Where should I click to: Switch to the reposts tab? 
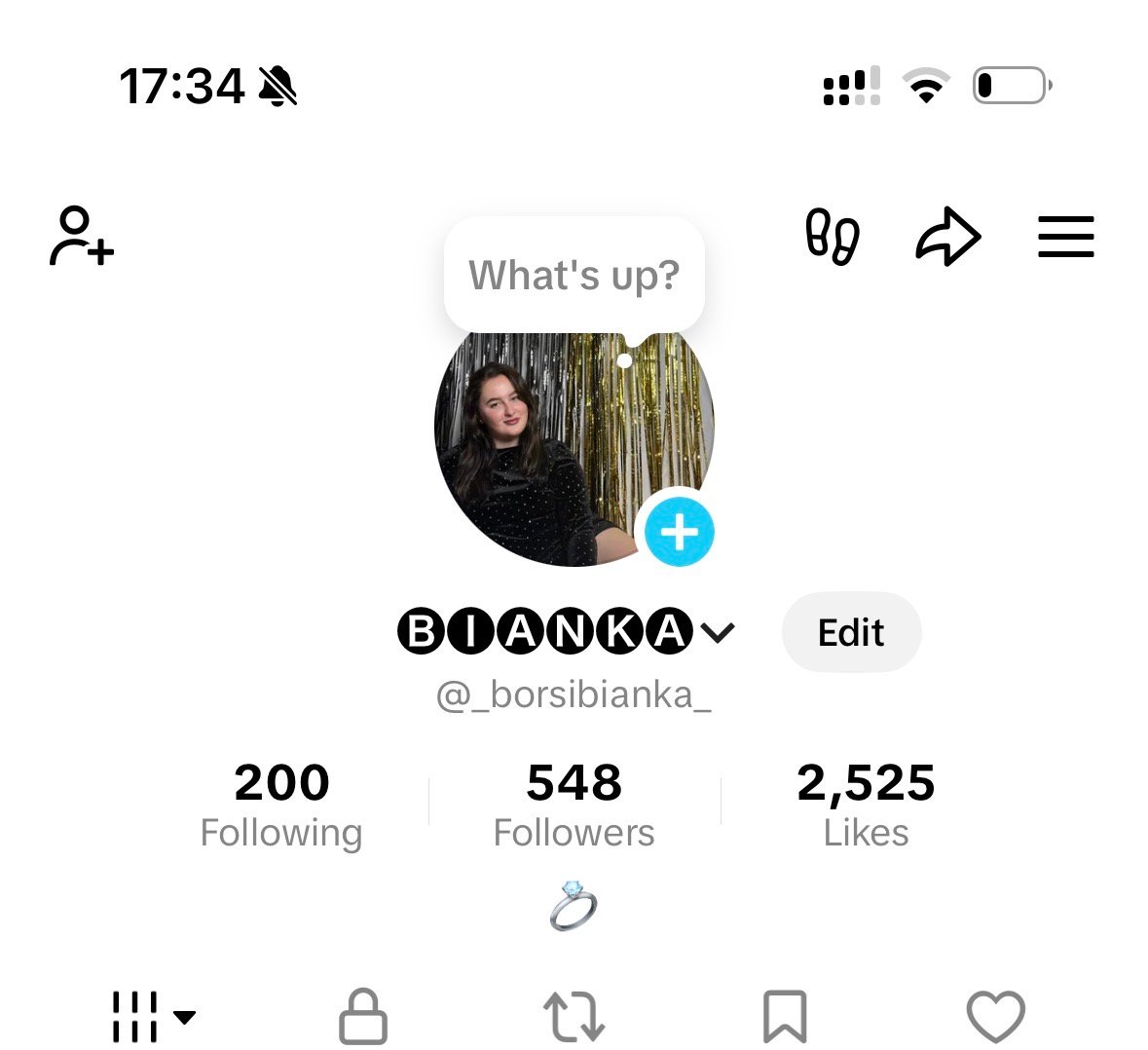tap(574, 1017)
